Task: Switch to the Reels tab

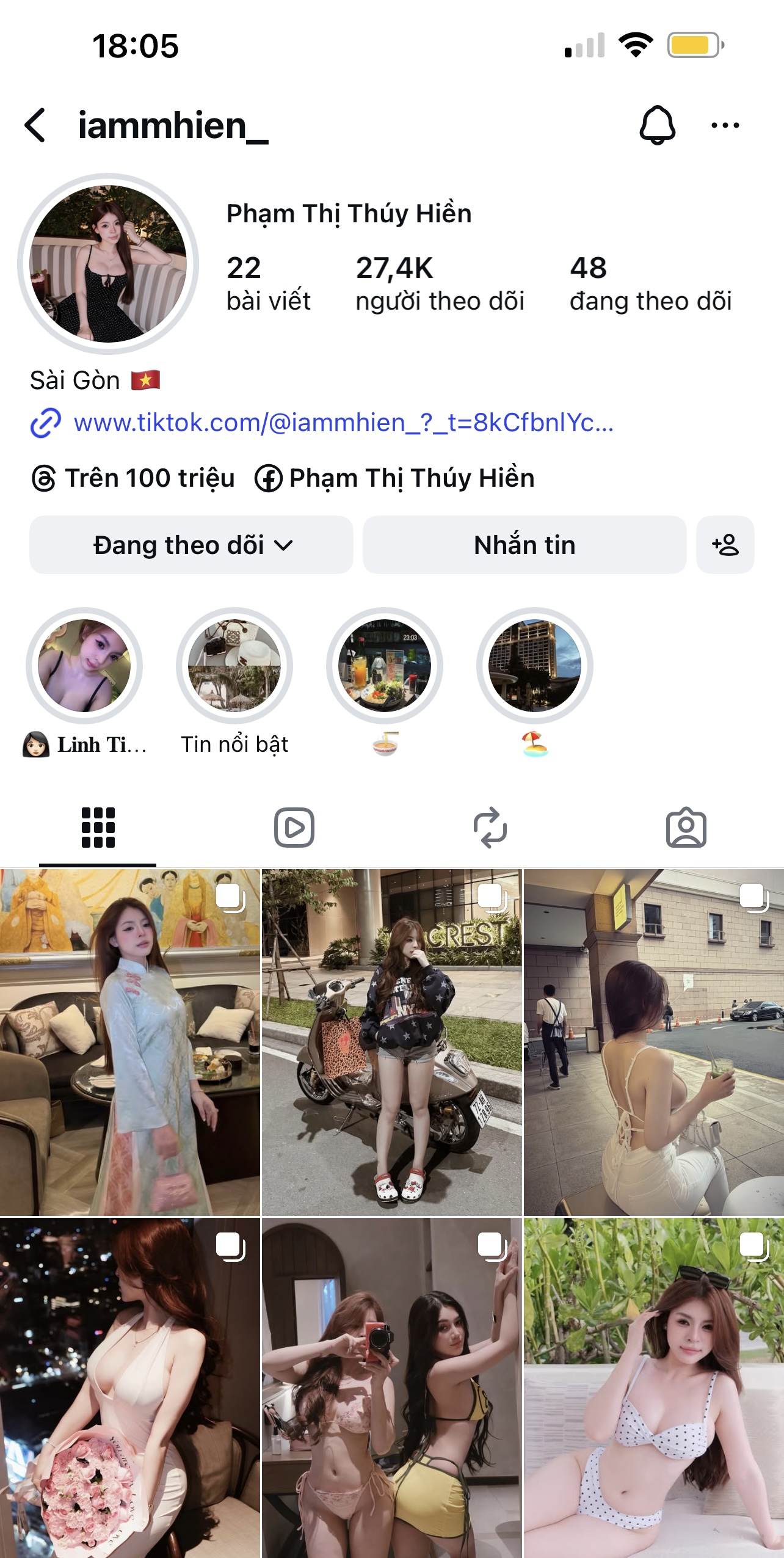Action: pyautogui.click(x=294, y=828)
